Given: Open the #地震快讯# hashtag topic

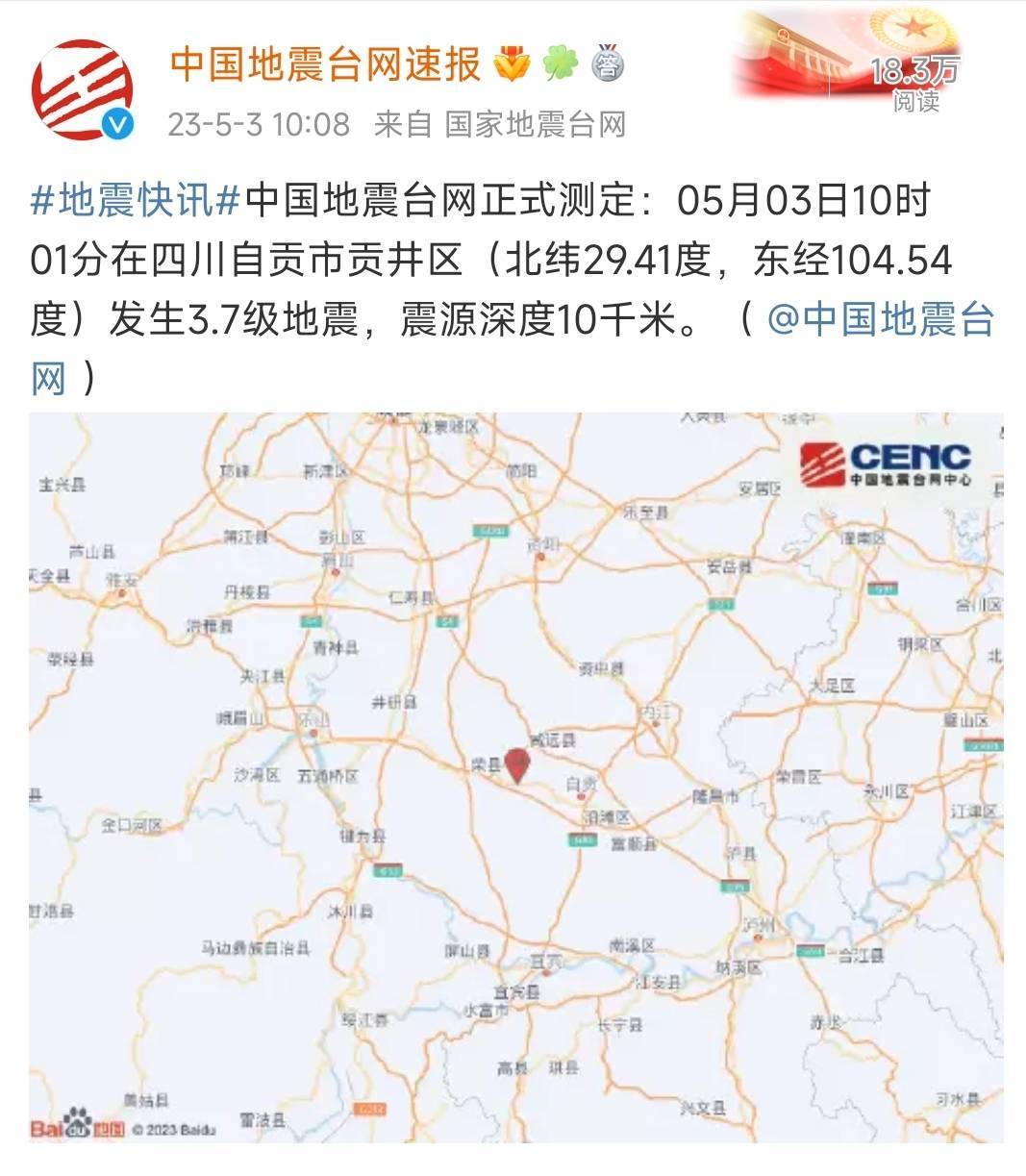Looking at the screenshot, I should tap(135, 201).
